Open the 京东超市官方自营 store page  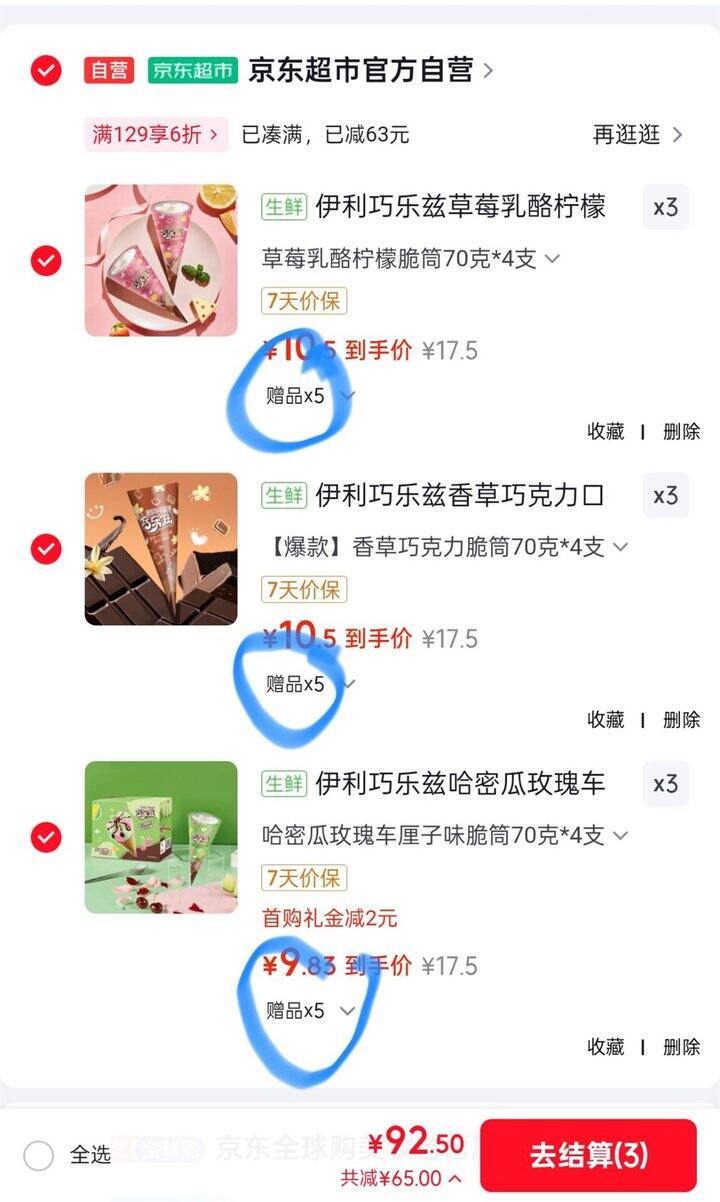coord(370,71)
